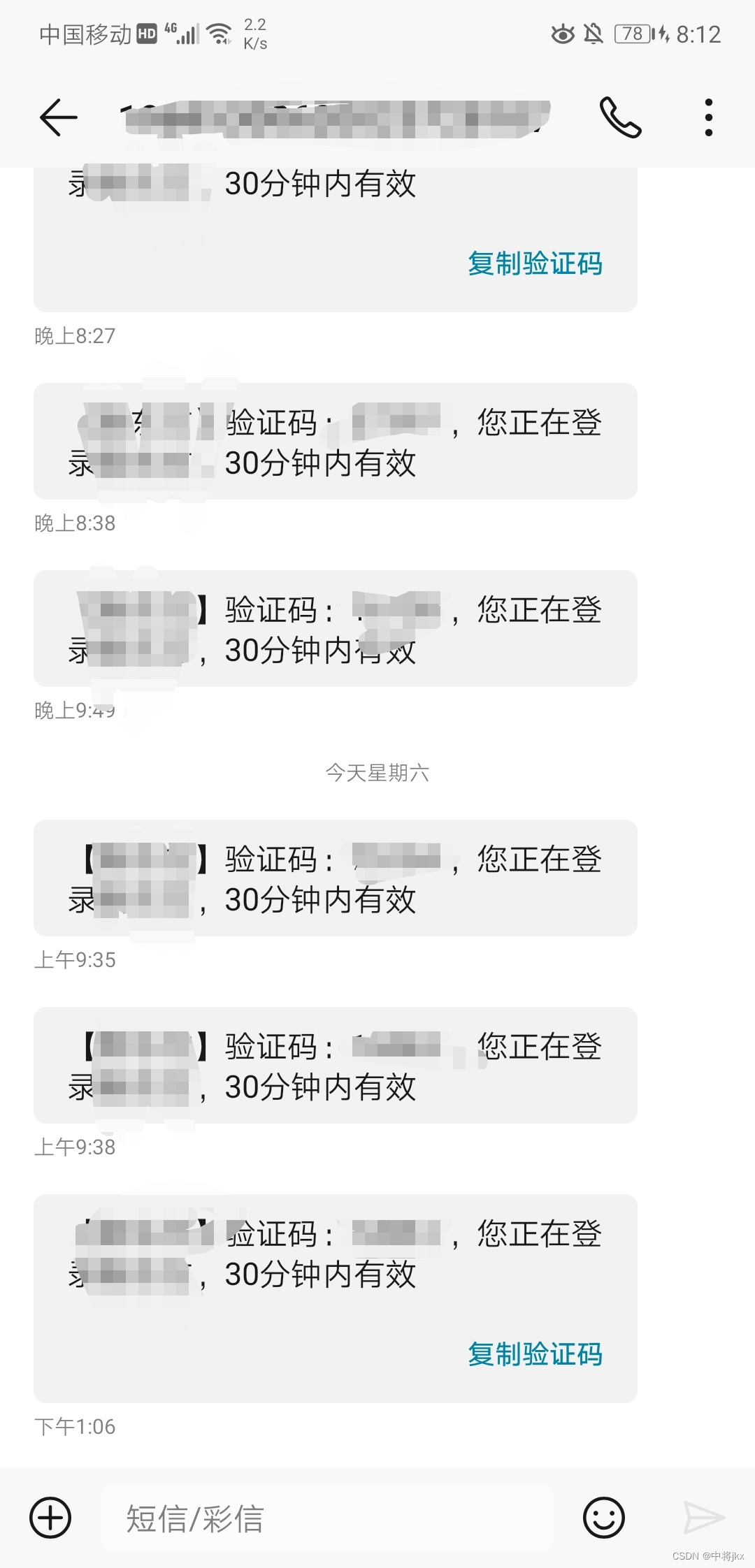Viewport: 755px width, 1568px height.
Task: Open the plus attachment button
Action: (x=50, y=1518)
